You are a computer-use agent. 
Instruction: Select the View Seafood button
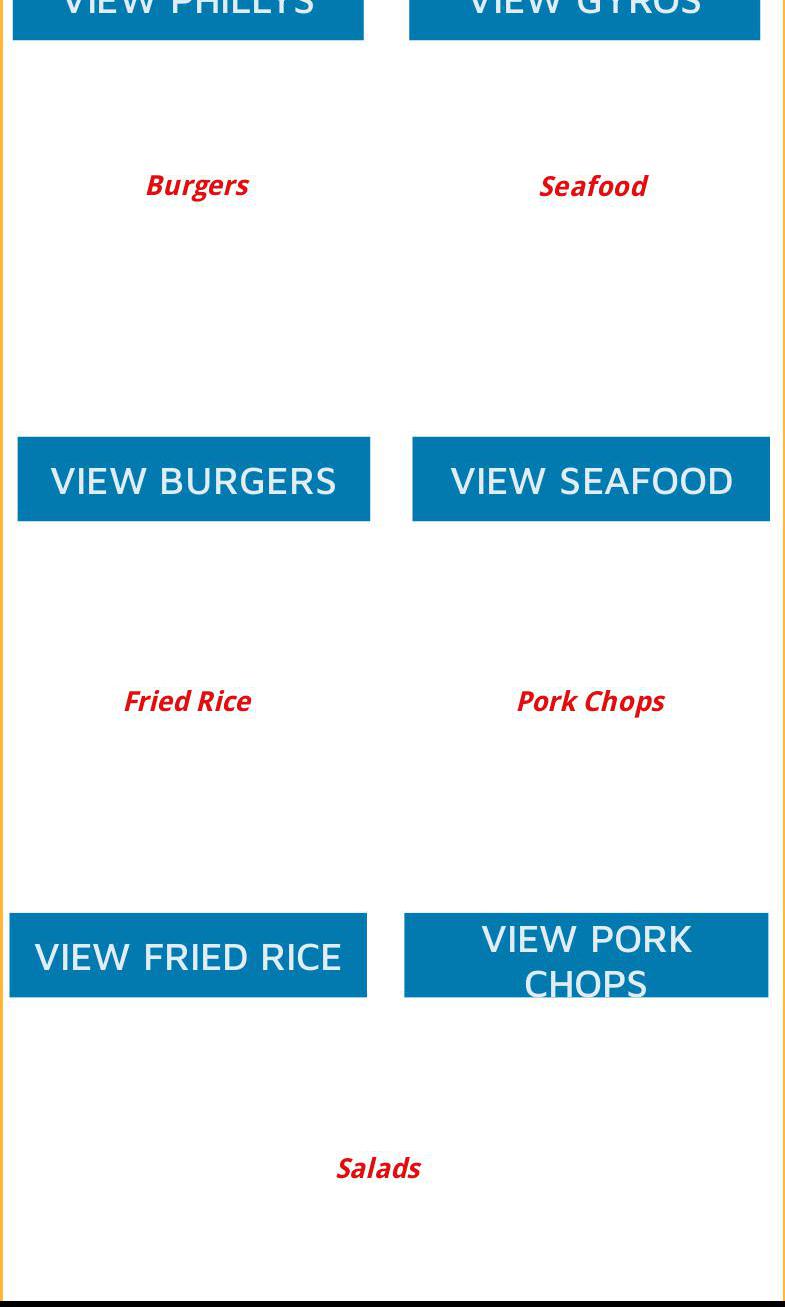pyautogui.click(x=591, y=479)
